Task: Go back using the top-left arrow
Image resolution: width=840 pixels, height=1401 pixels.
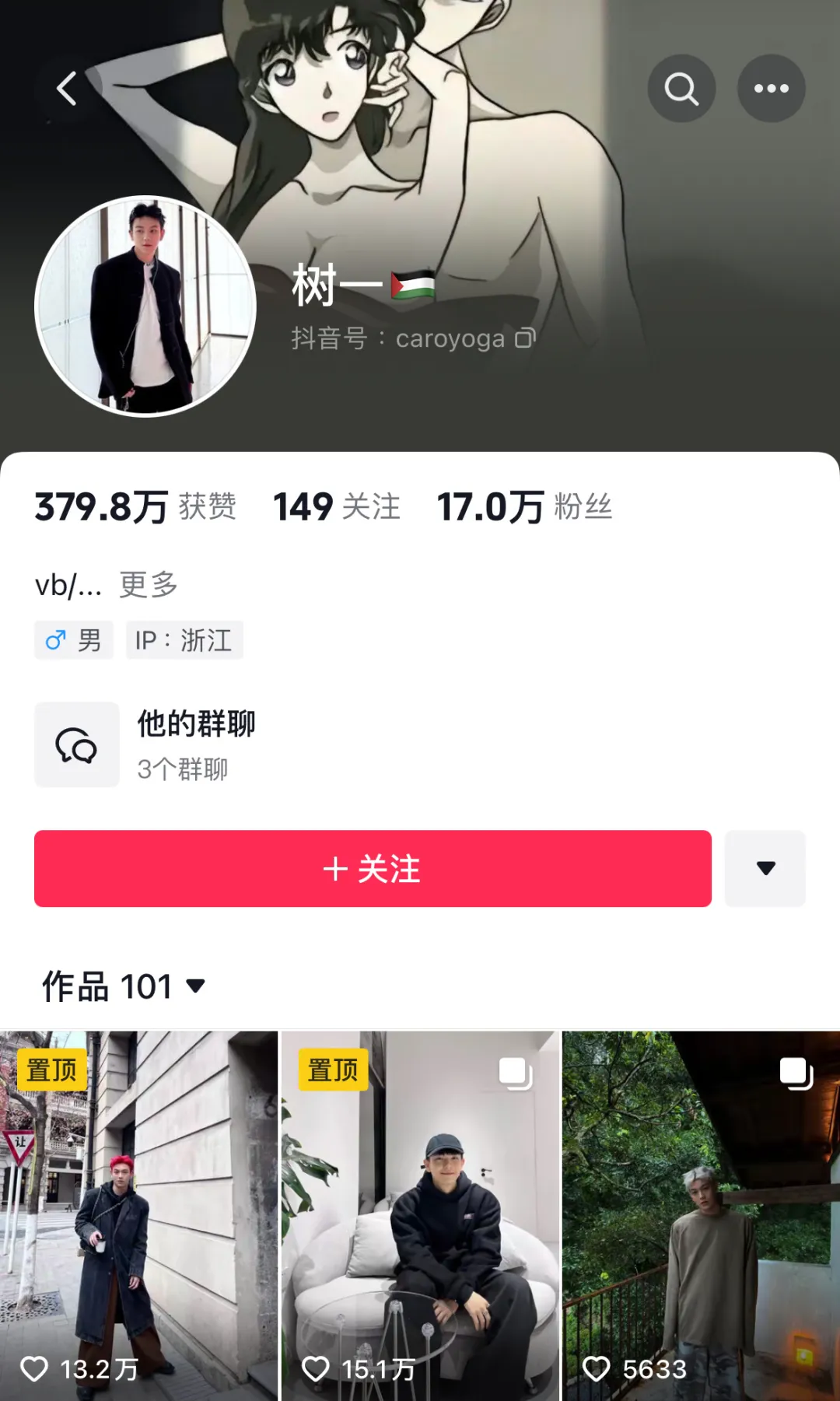Action: tap(67, 89)
